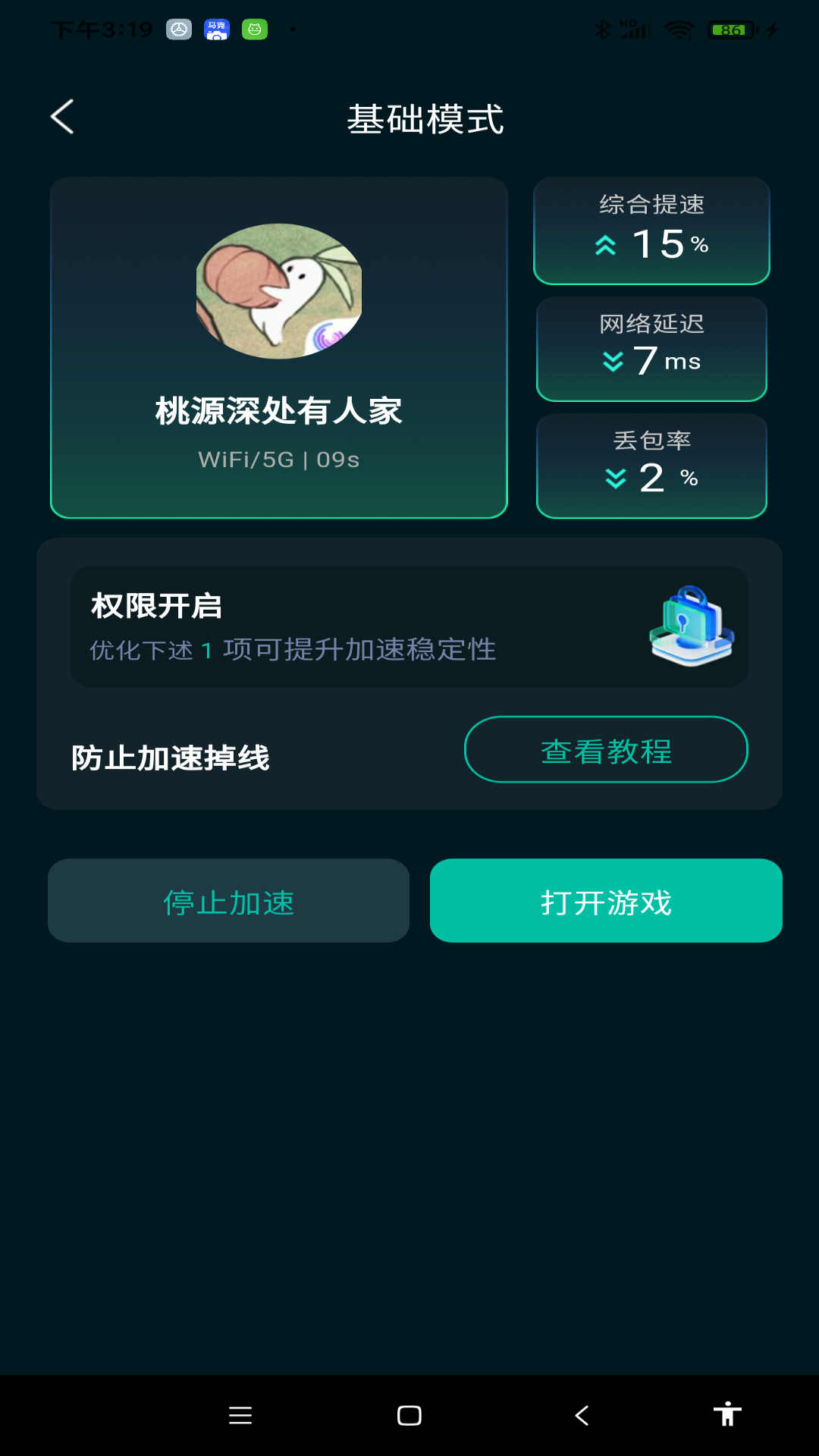The height and width of the screenshot is (1456, 819).
Task: Launch the game via 打开游戏
Action: tap(606, 901)
